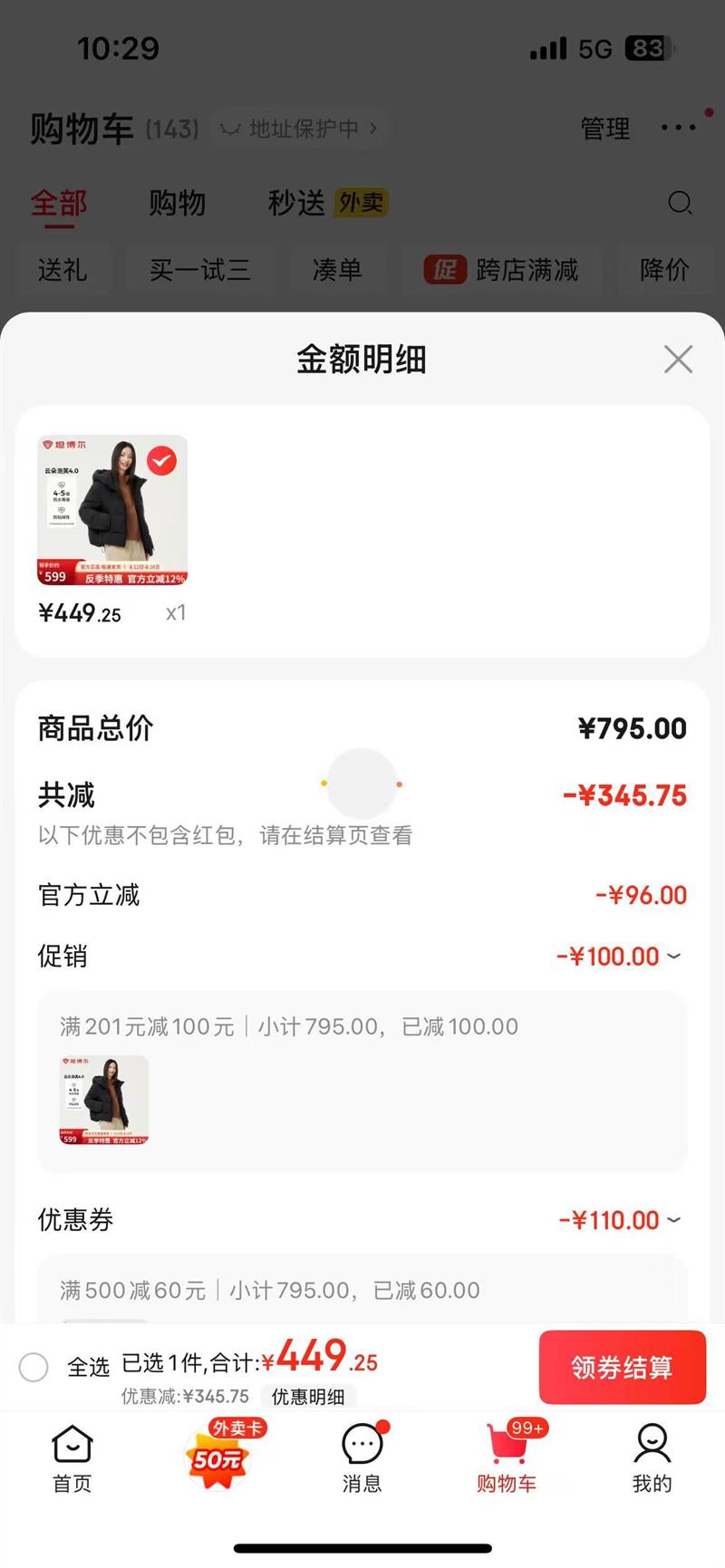Close the 金额明细 price breakdown sheet
Screen dimensions: 725x1568
678,360
